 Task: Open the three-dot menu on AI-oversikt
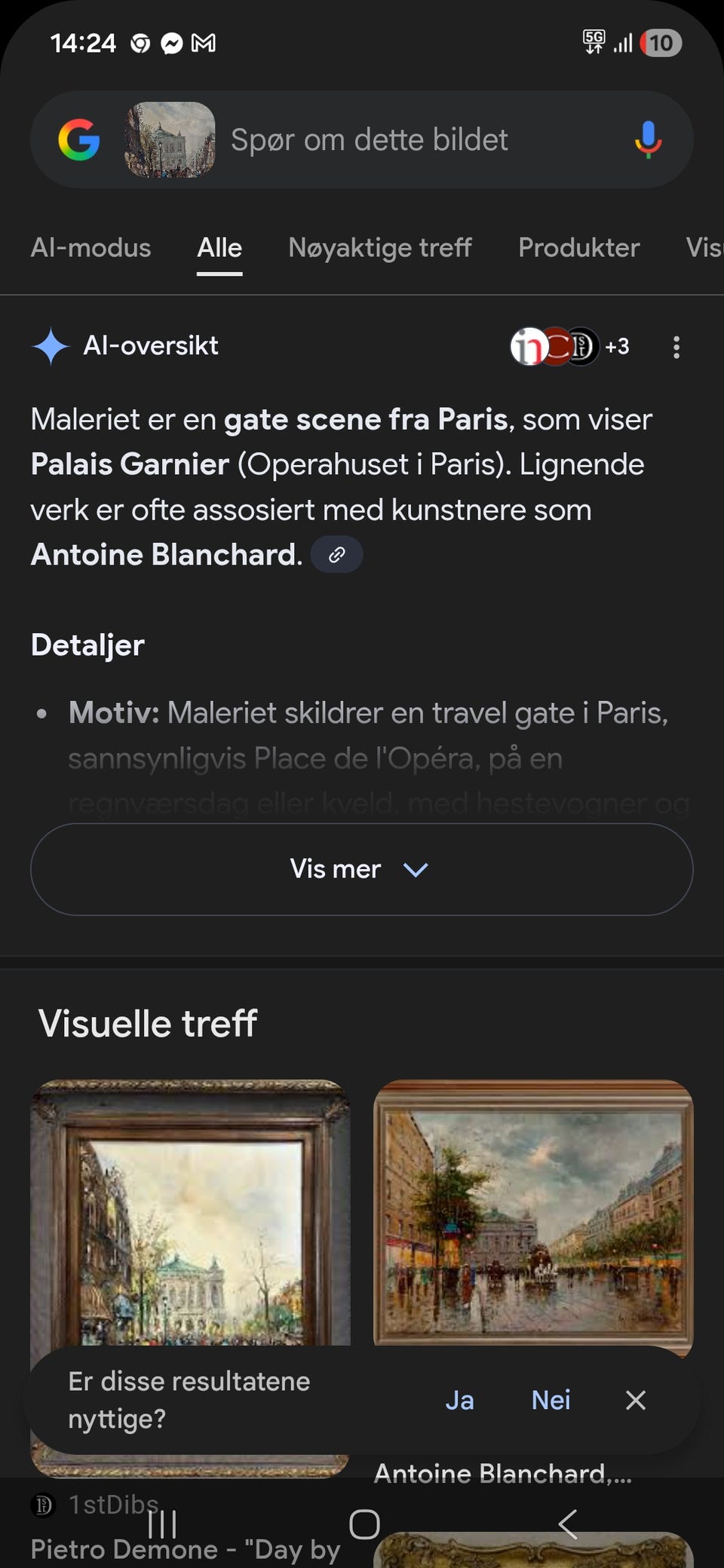point(676,347)
